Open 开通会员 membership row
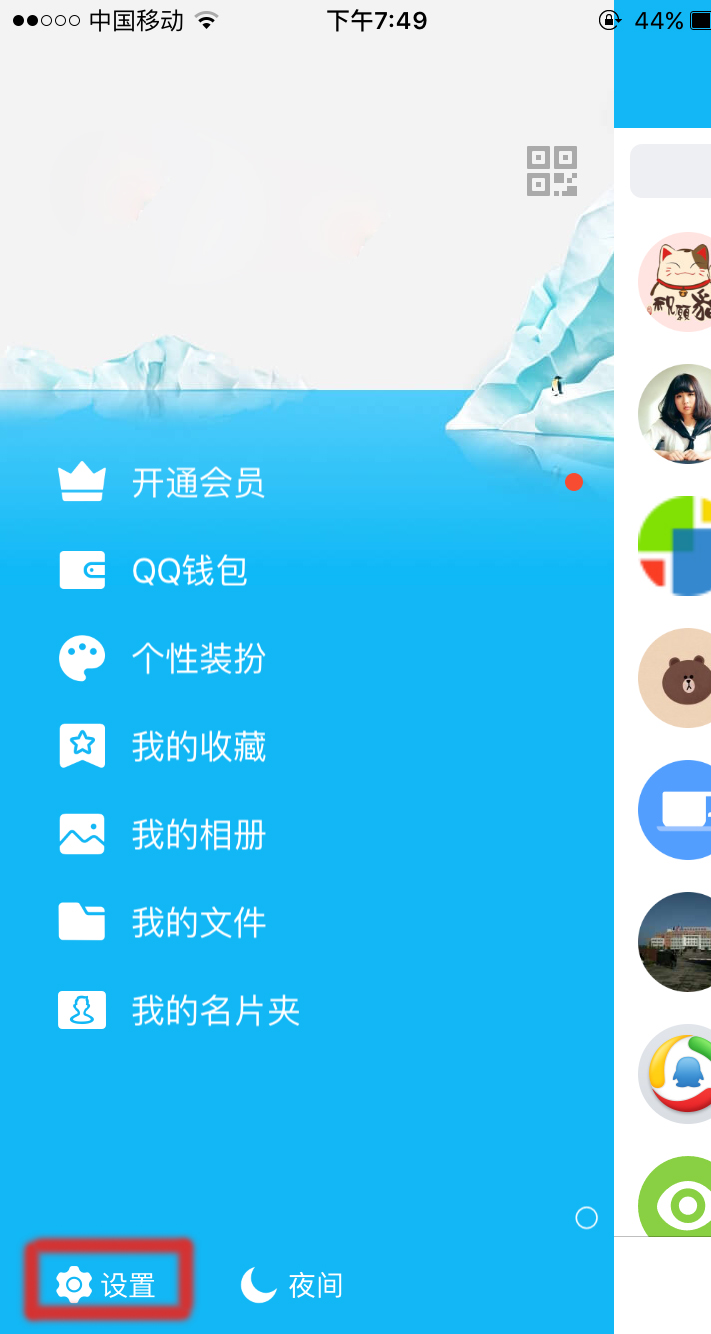The width and height of the screenshot is (711, 1334). click(x=198, y=484)
